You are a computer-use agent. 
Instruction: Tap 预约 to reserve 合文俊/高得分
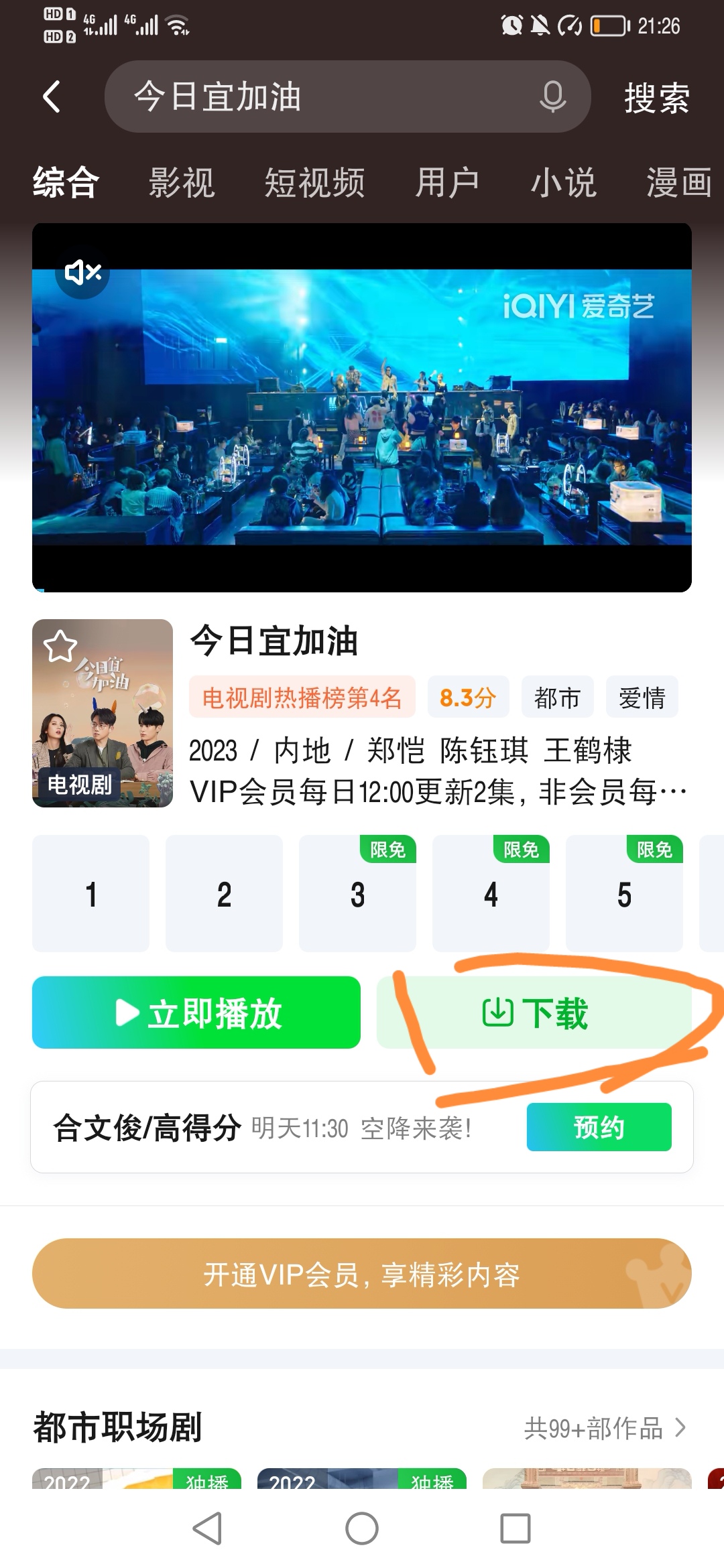tap(599, 1127)
